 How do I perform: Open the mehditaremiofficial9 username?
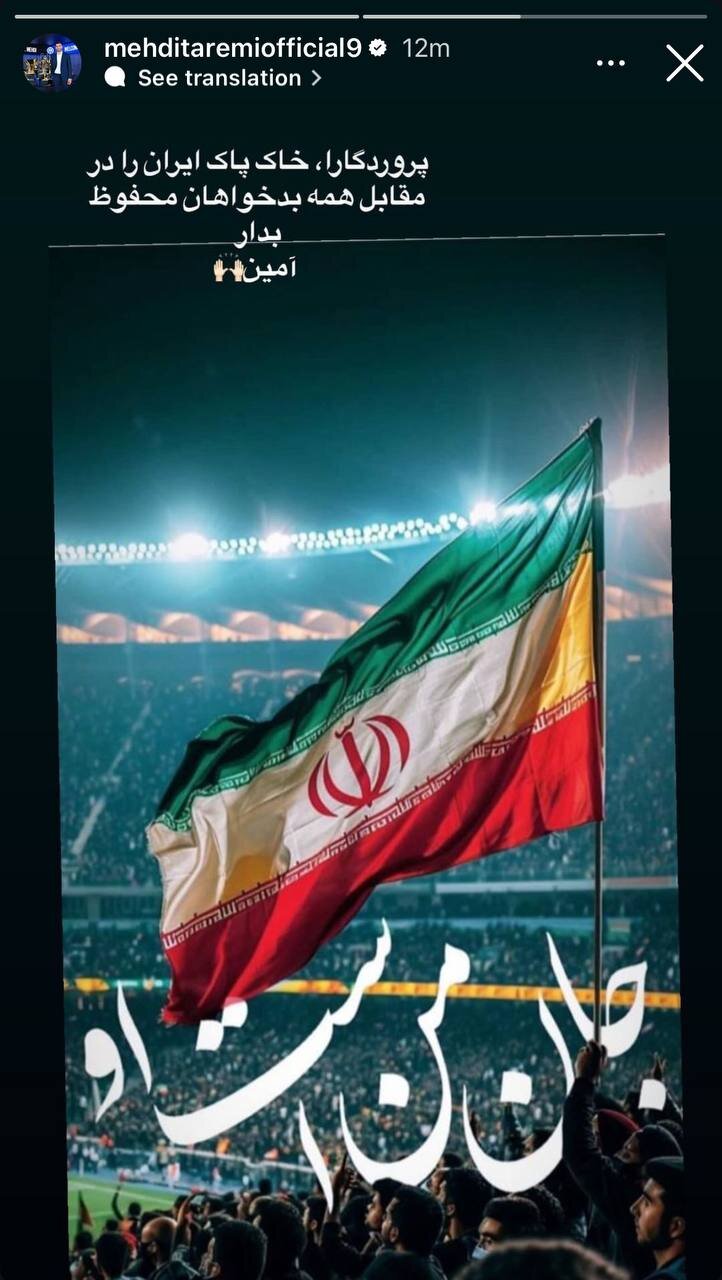pos(232,47)
